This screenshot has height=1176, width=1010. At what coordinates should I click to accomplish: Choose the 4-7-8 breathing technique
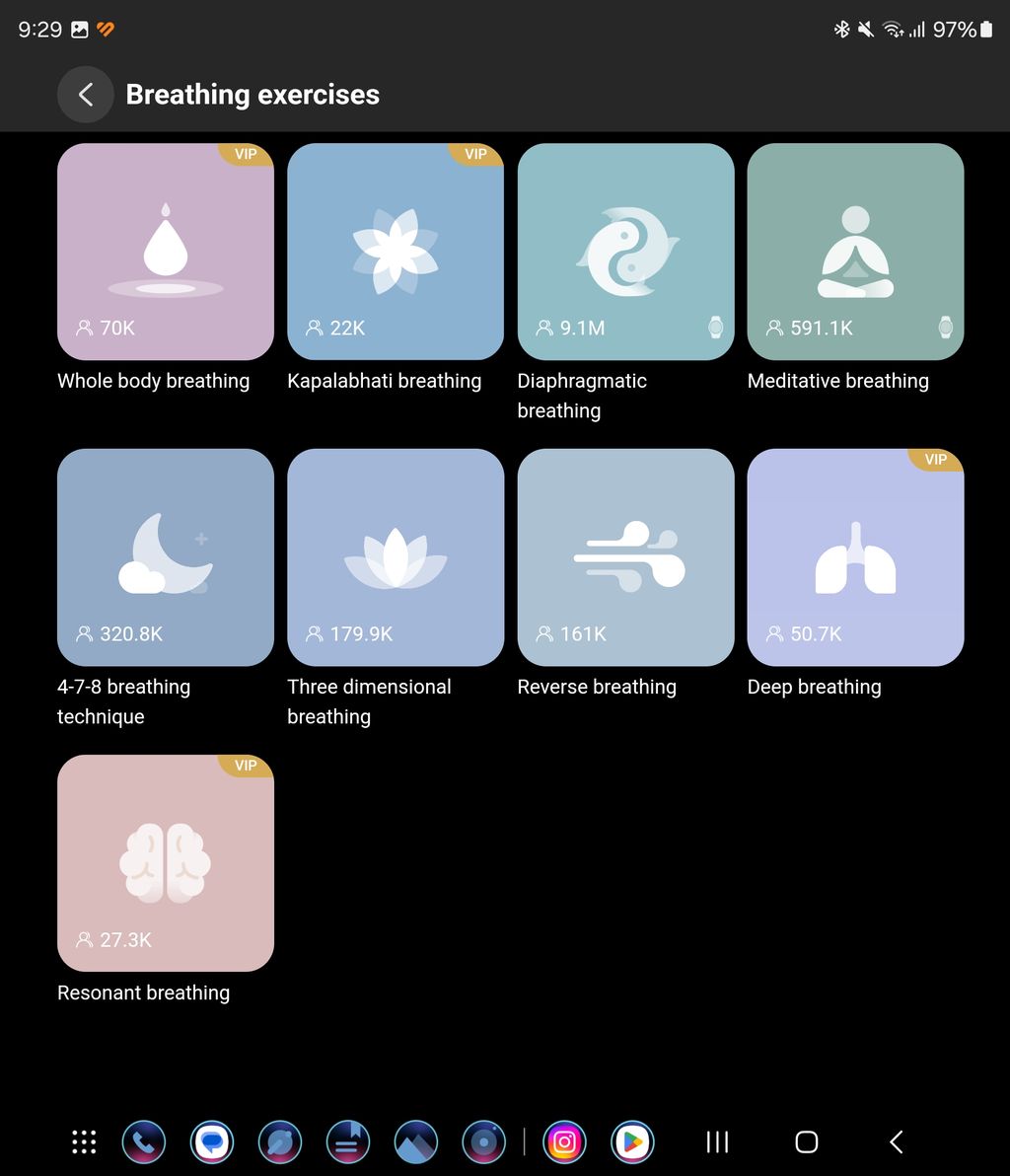pyautogui.click(x=166, y=557)
